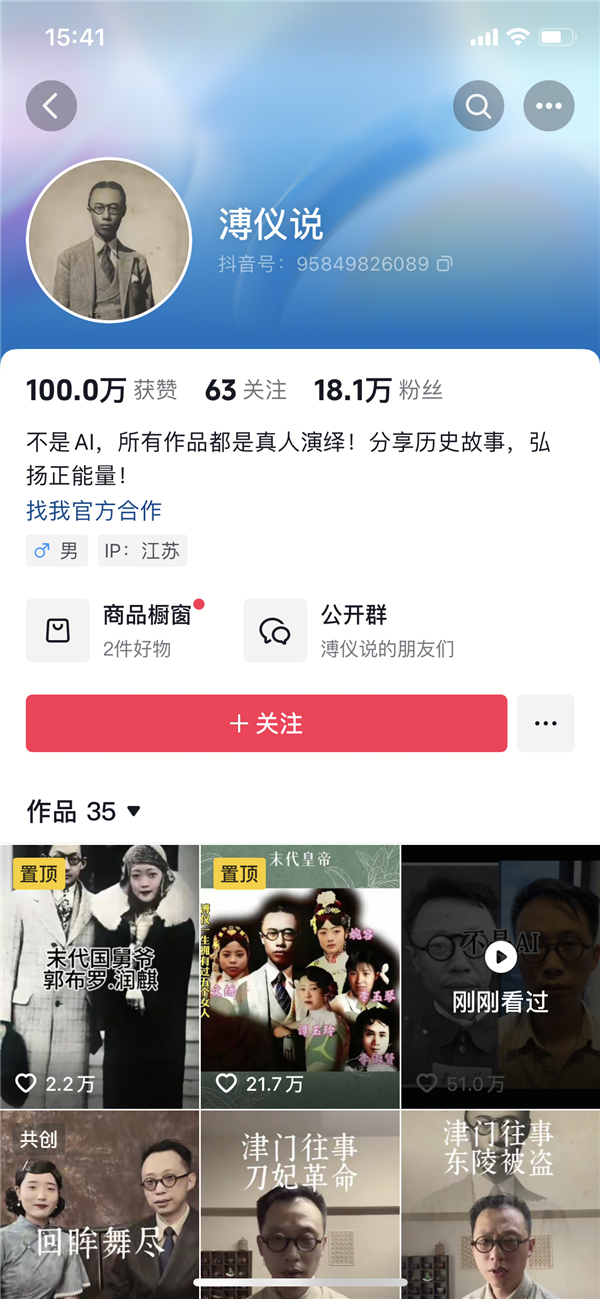Open the 找我官方合作 link
Viewport: 600px width, 1299px height.
tap(94, 511)
